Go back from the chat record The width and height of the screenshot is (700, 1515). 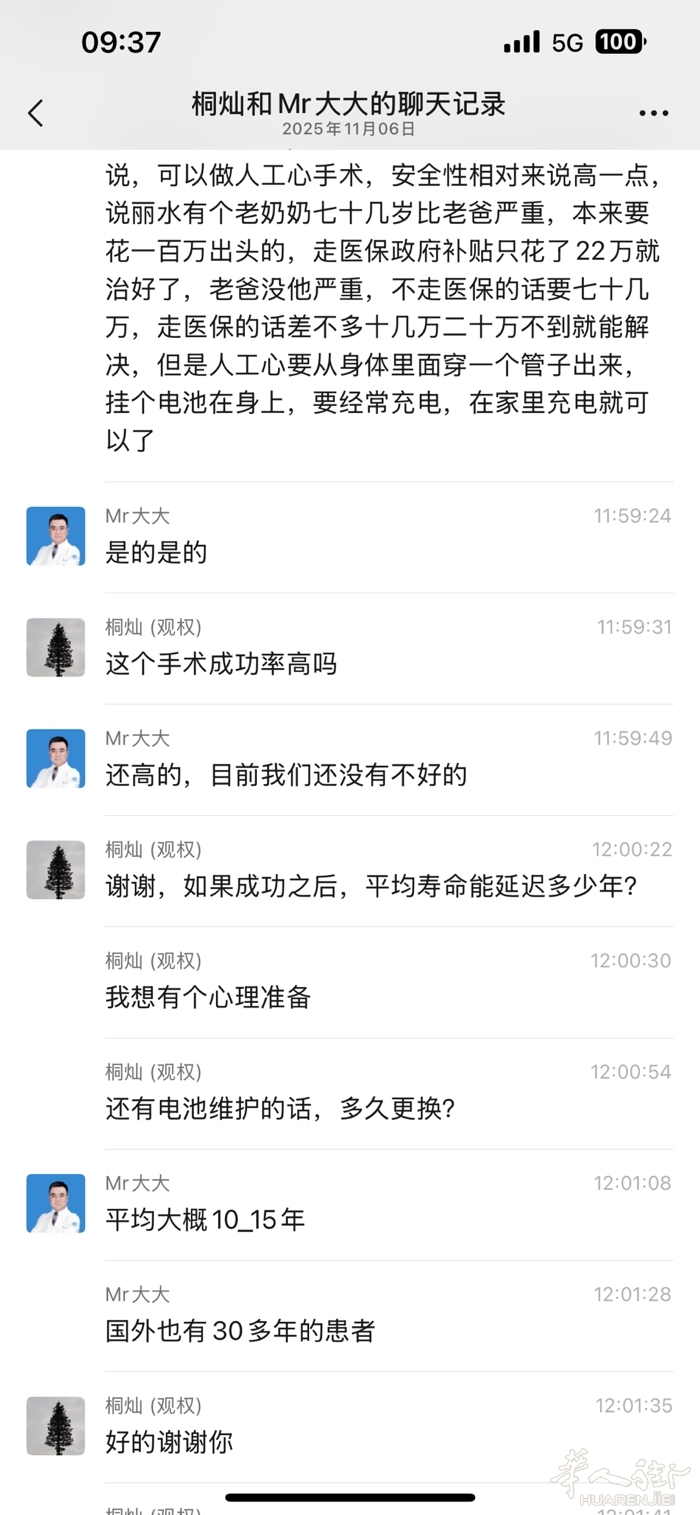tap(36, 113)
